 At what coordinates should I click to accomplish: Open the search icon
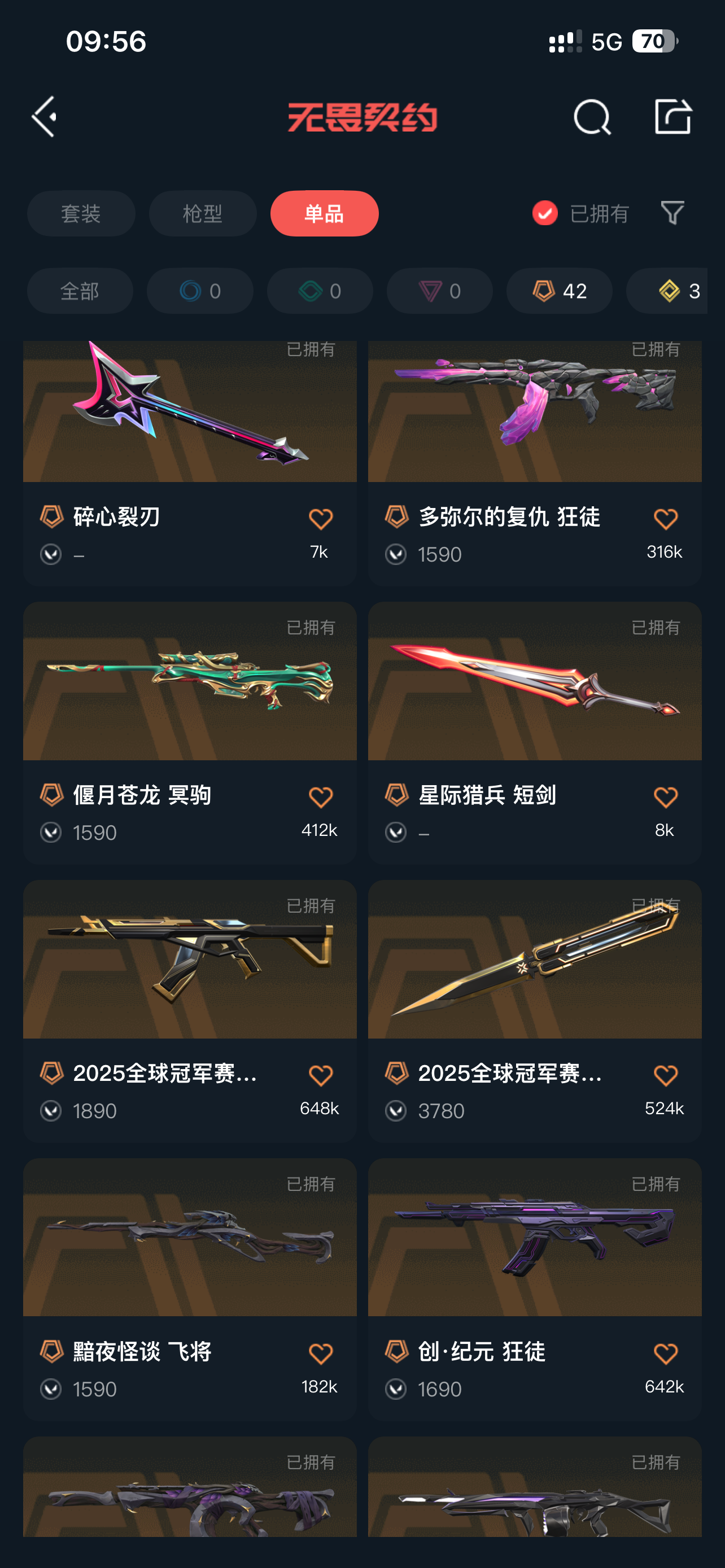click(x=592, y=116)
